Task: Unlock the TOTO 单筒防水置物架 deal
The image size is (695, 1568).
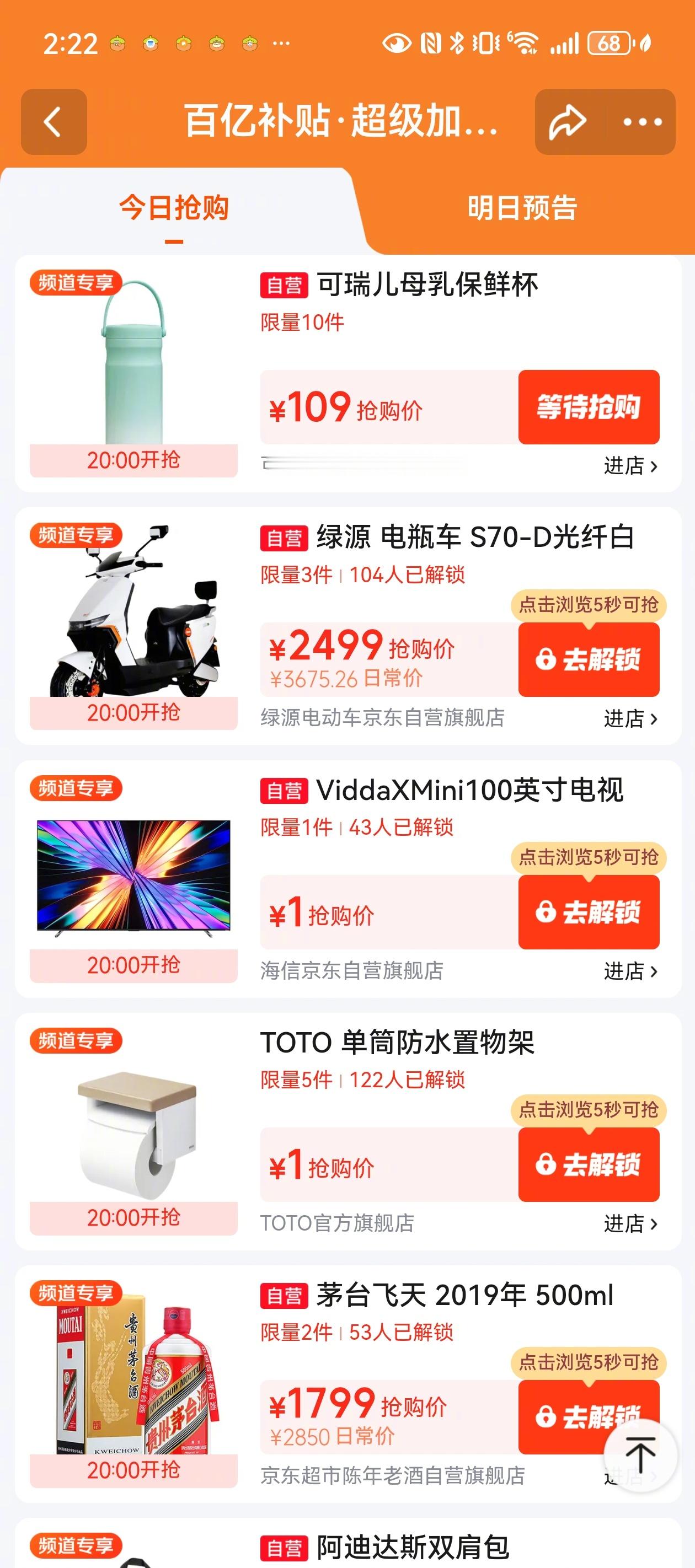Action: tap(589, 1164)
